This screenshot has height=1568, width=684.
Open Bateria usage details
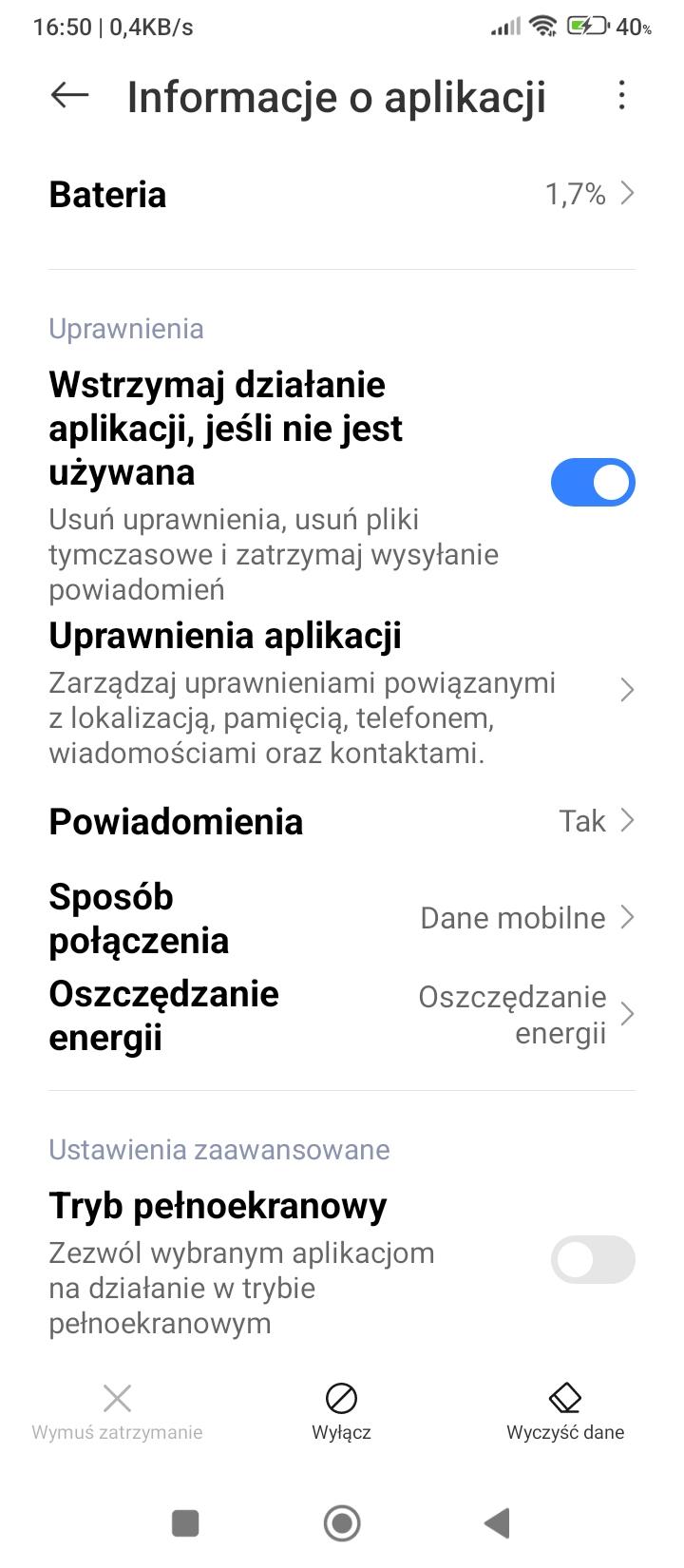(x=342, y=195)
